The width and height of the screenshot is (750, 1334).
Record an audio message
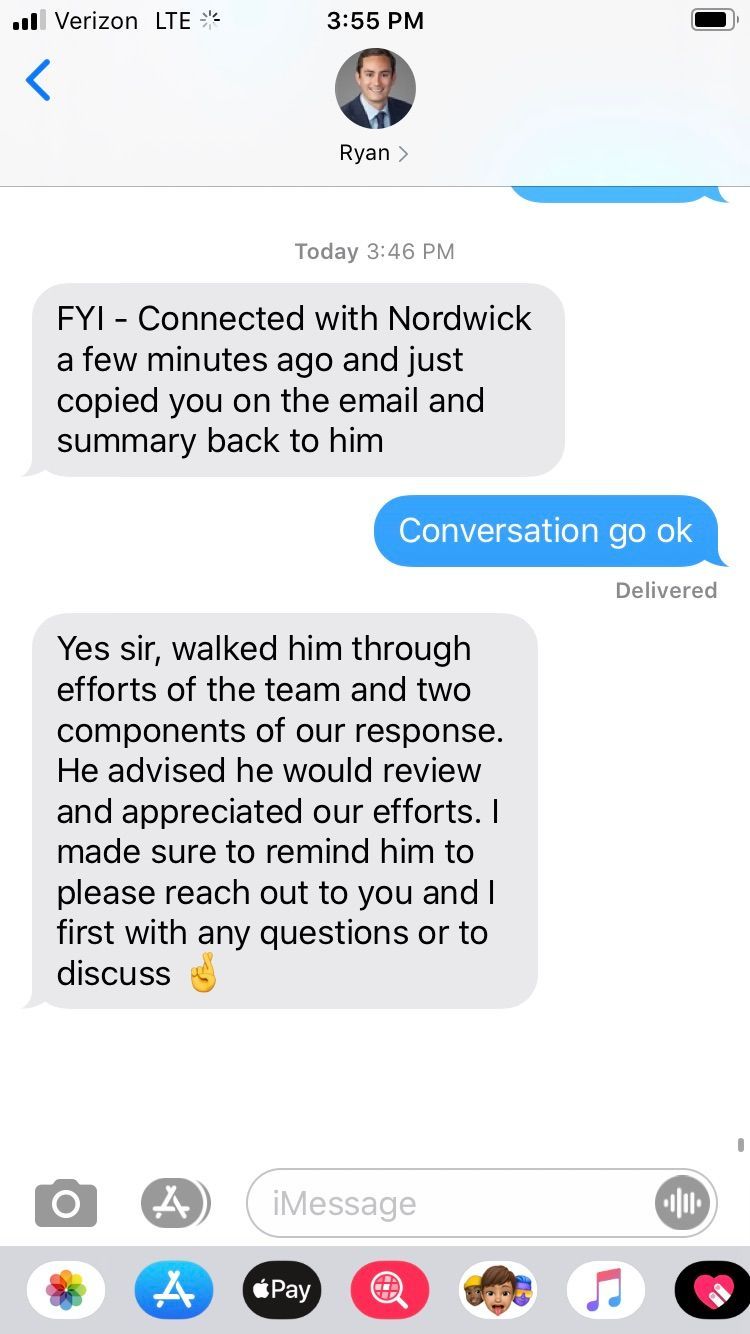pyautogui.click(x=682, y=1203)
